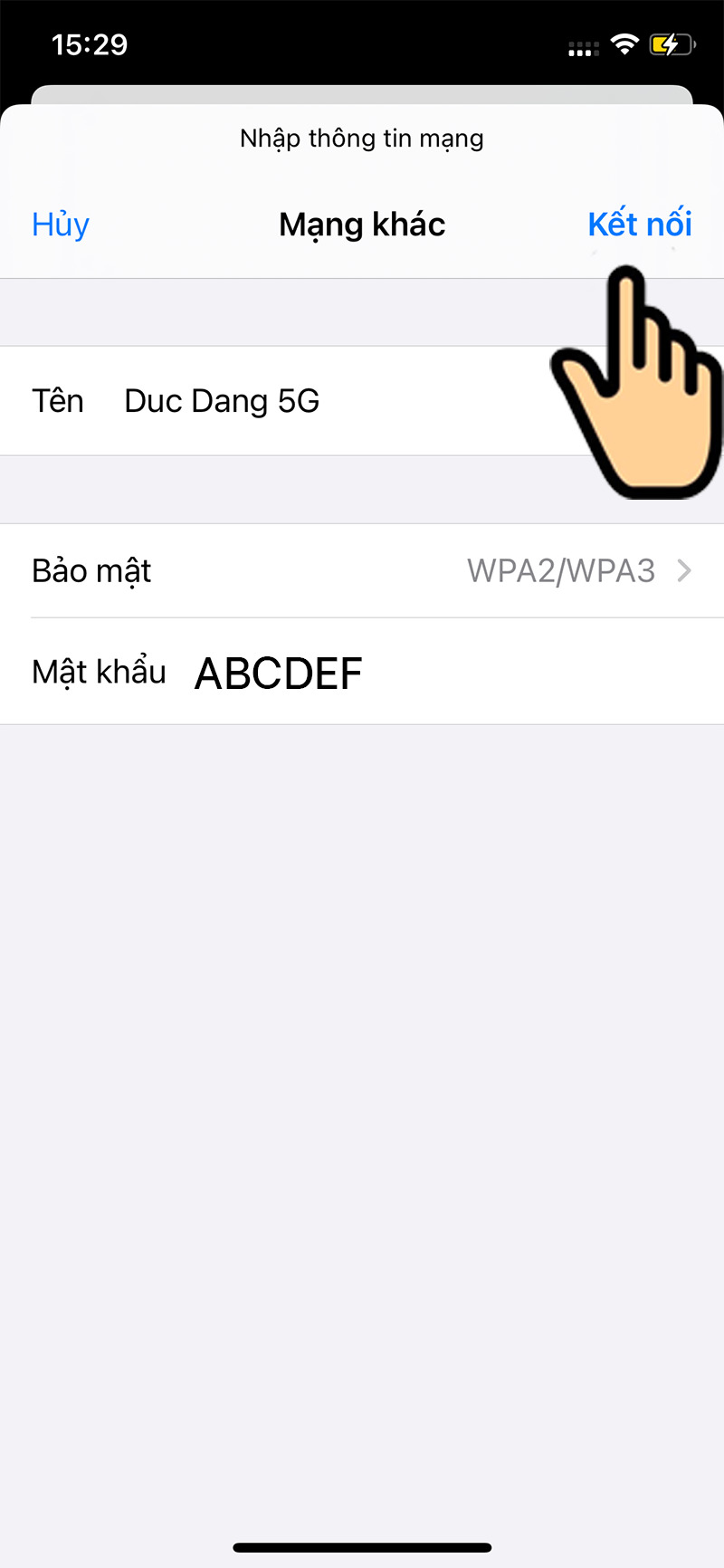This screenshot has height=1568, width=724.
Task: Tap Kết nối to join the network
Action: 640,224
